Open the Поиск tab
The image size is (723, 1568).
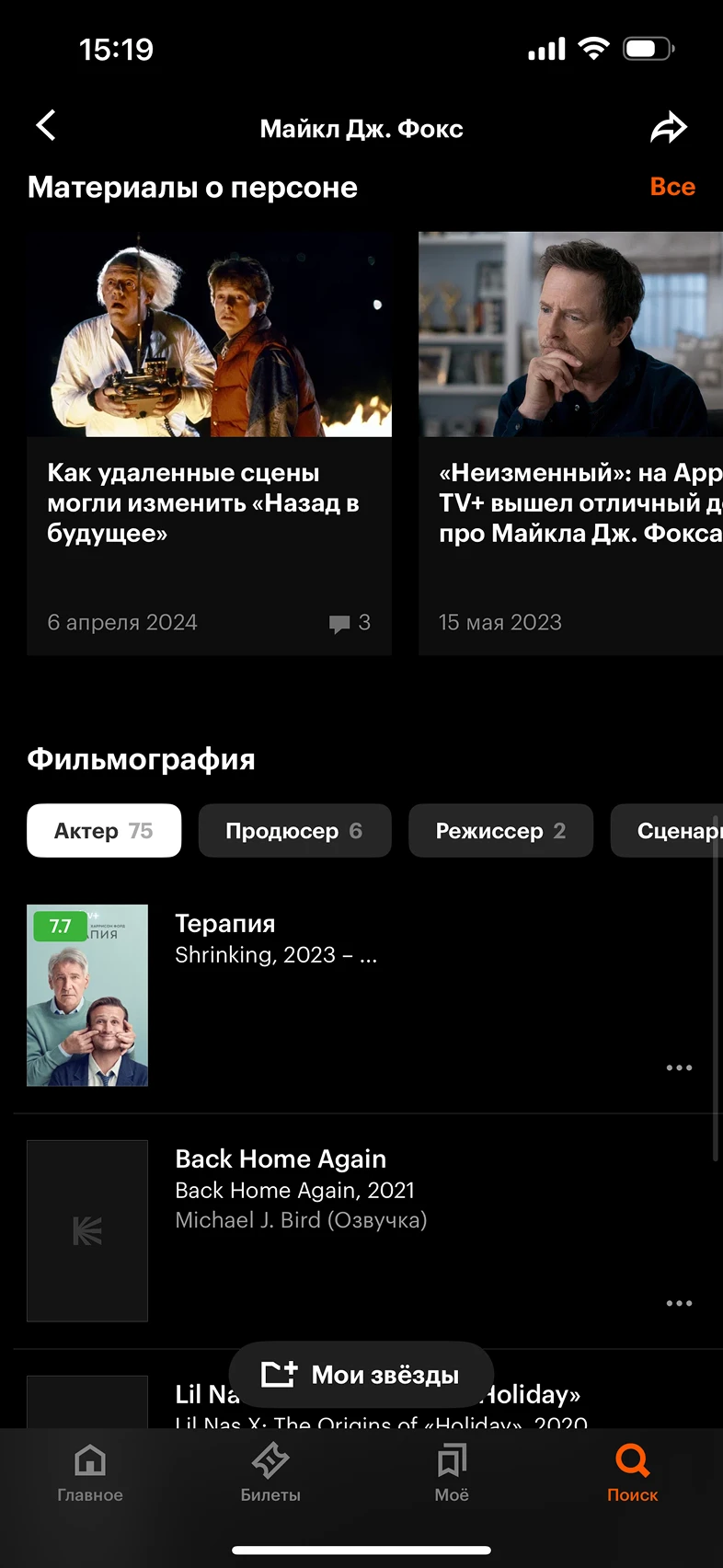pos(632,1472)
